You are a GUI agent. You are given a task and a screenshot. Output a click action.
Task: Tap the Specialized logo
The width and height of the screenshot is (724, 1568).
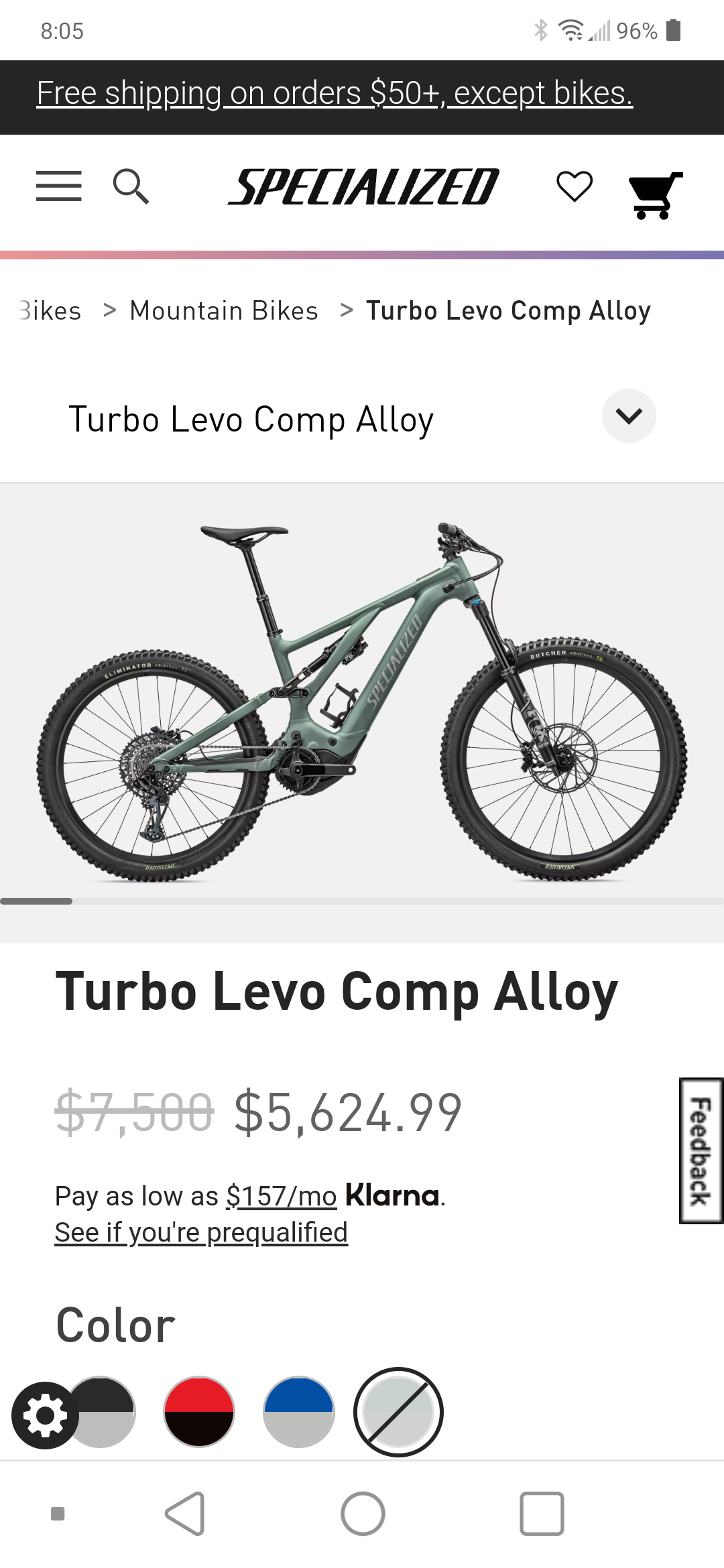tap(362, 186)
